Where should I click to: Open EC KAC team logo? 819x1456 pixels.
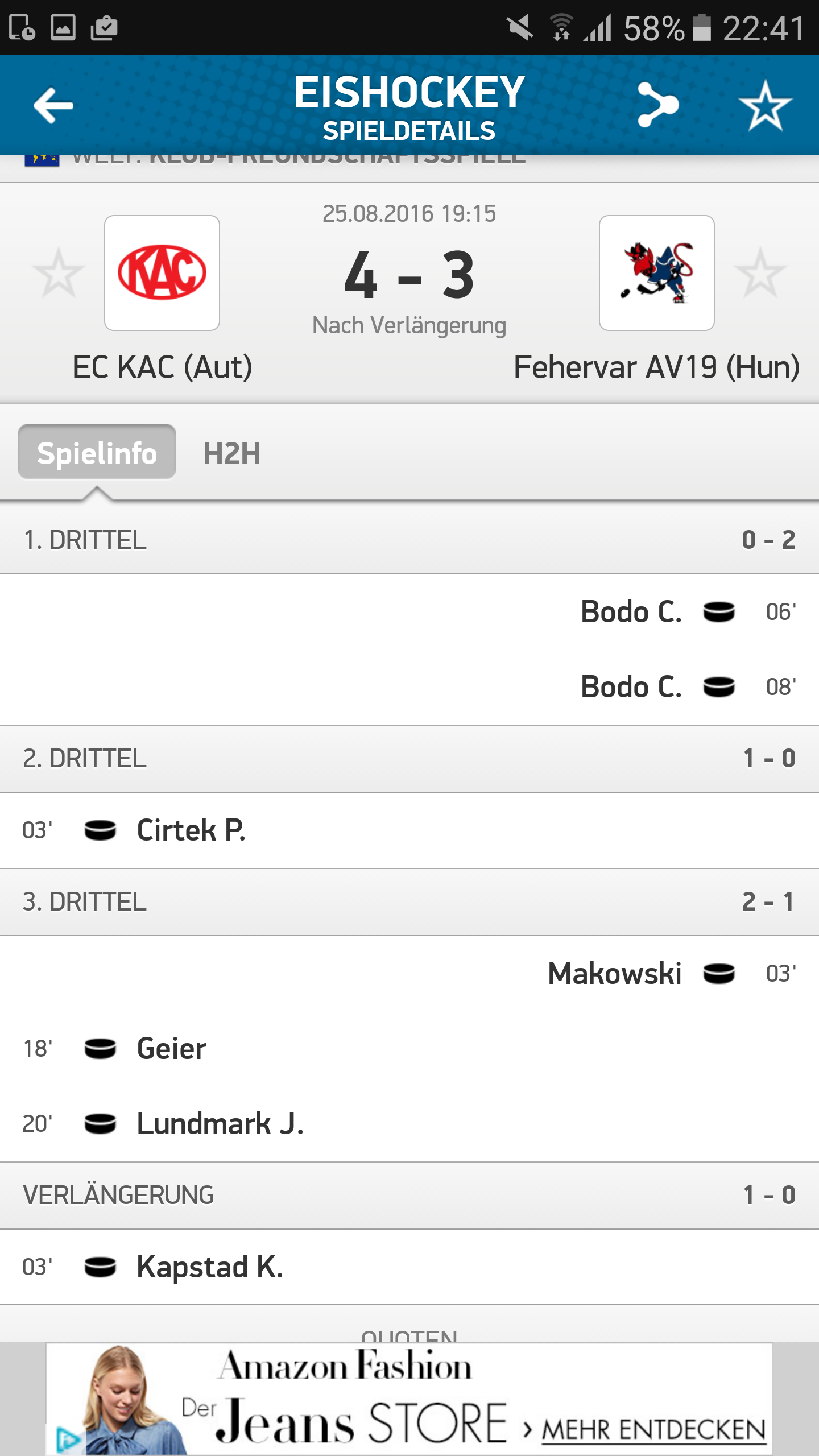click(x=162, y=273)
